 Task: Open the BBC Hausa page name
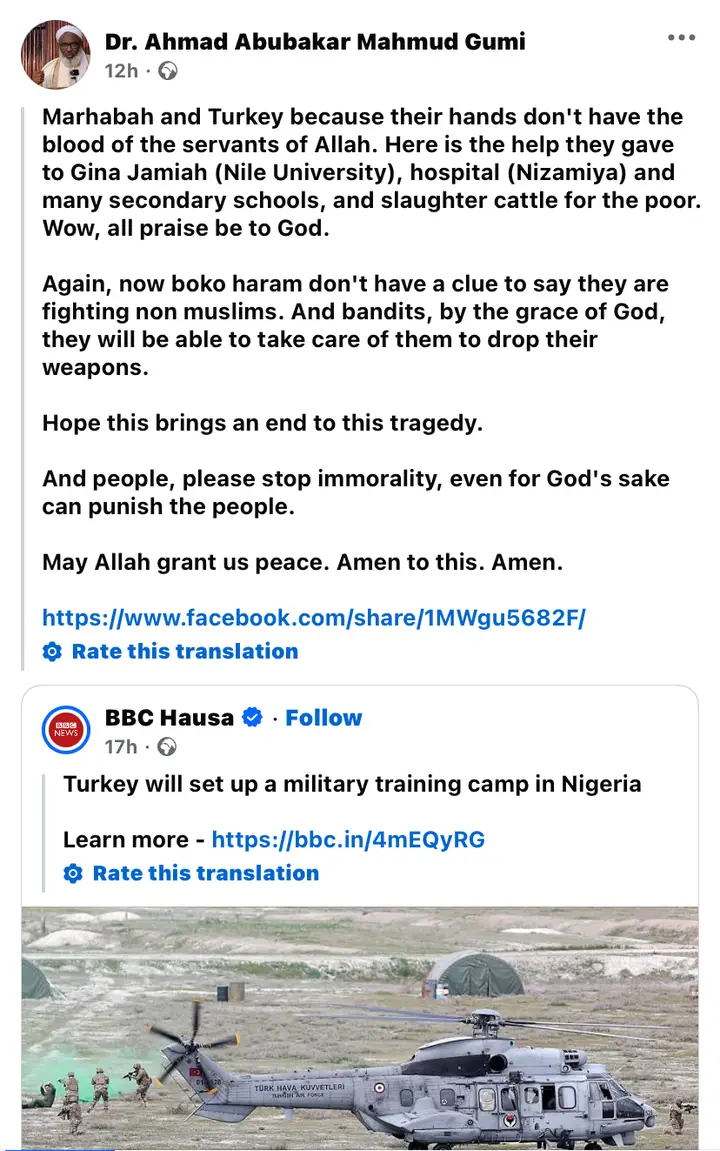[169, 717]
